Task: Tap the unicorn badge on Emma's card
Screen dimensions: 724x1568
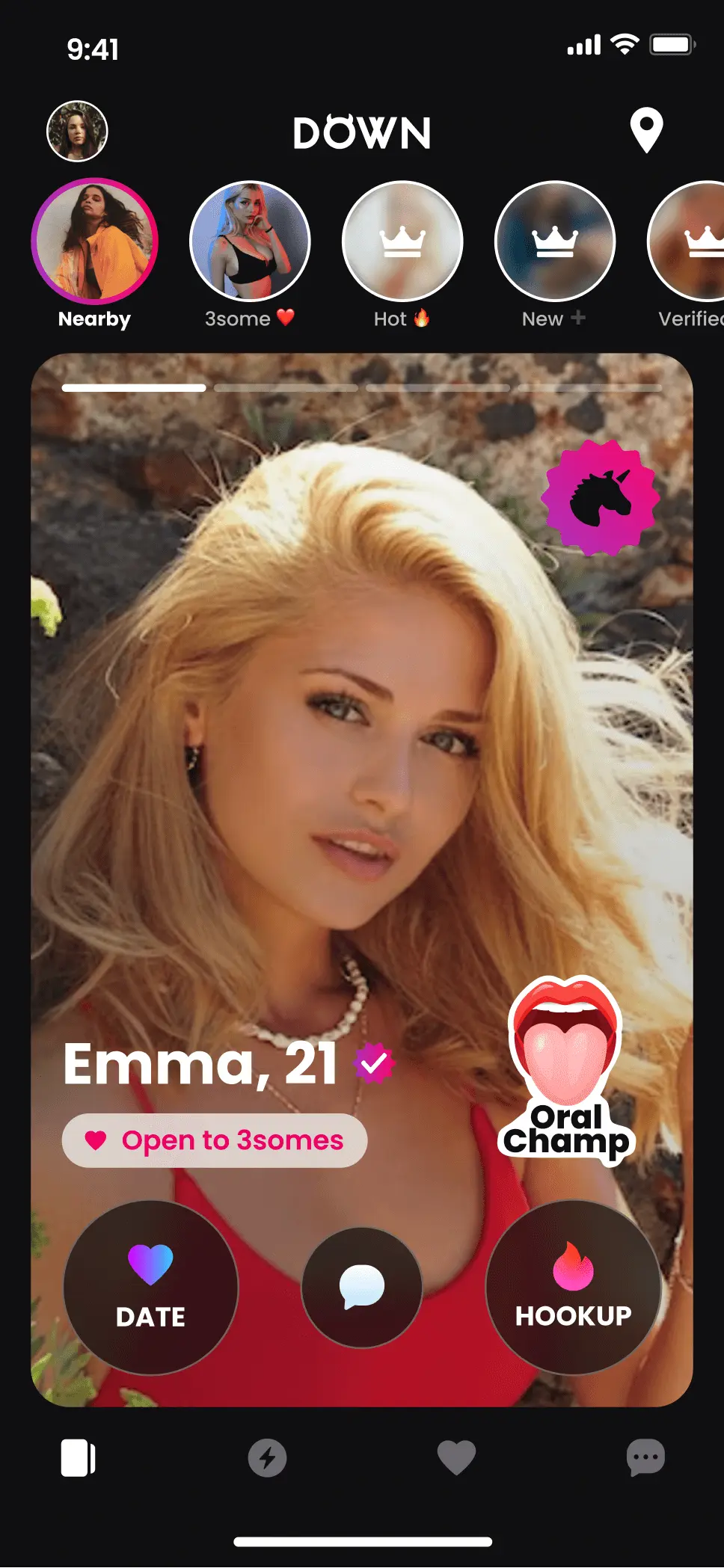Action: tap(600, 497)
